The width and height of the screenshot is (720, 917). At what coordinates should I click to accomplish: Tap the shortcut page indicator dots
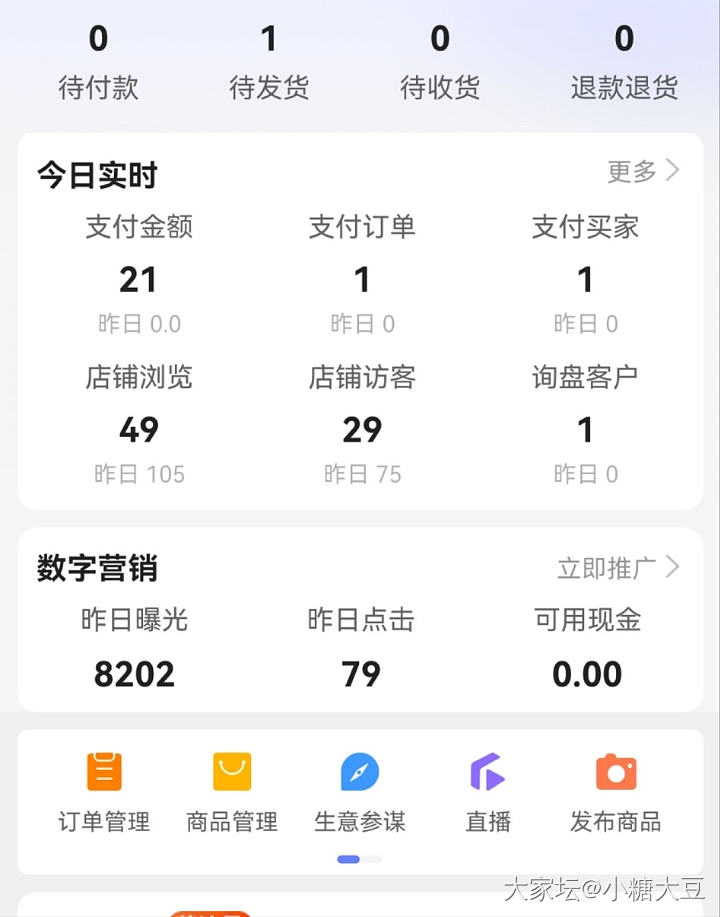tap(360, 859)
